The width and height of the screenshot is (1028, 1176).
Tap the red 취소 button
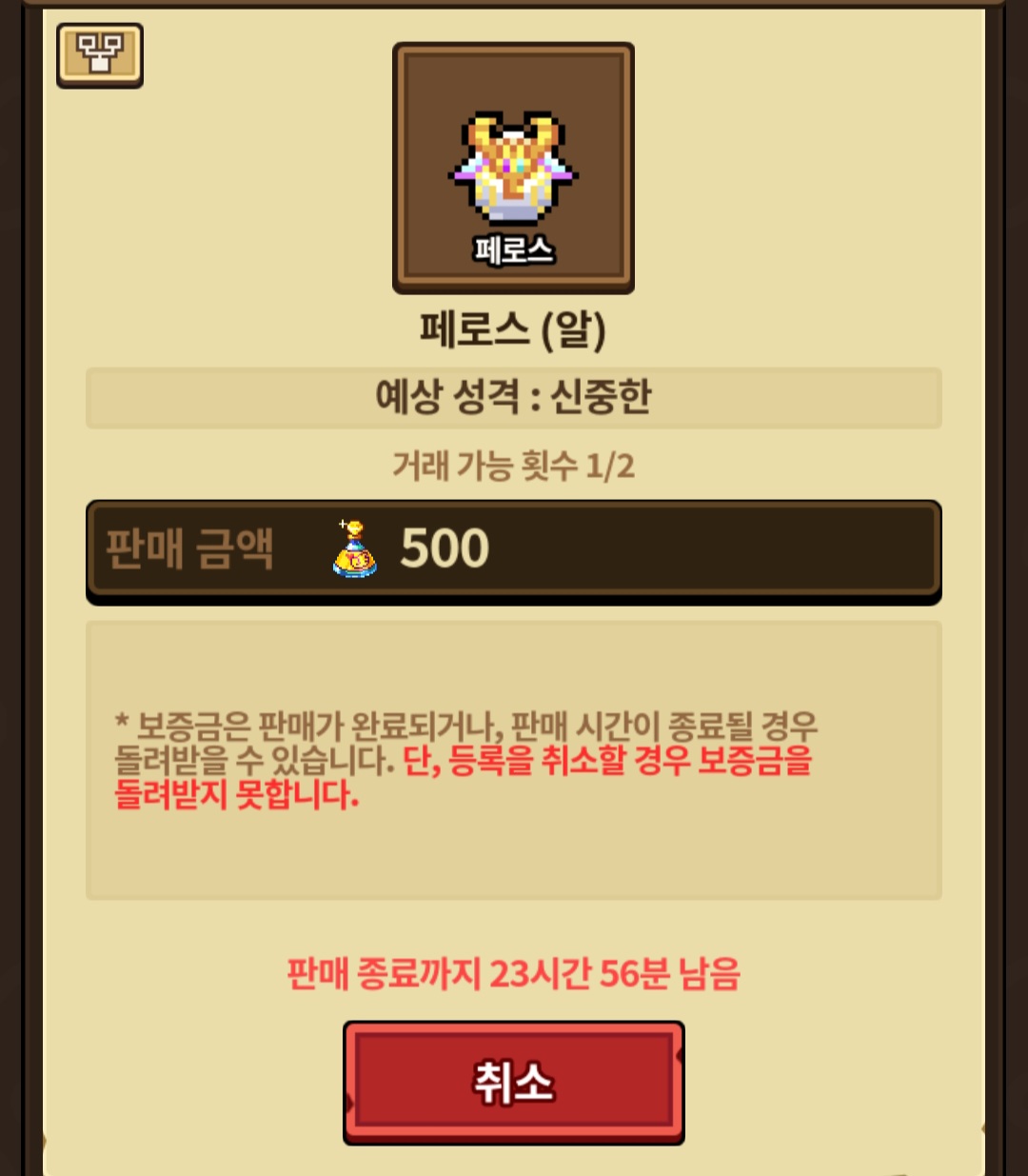pos(513,1083)
